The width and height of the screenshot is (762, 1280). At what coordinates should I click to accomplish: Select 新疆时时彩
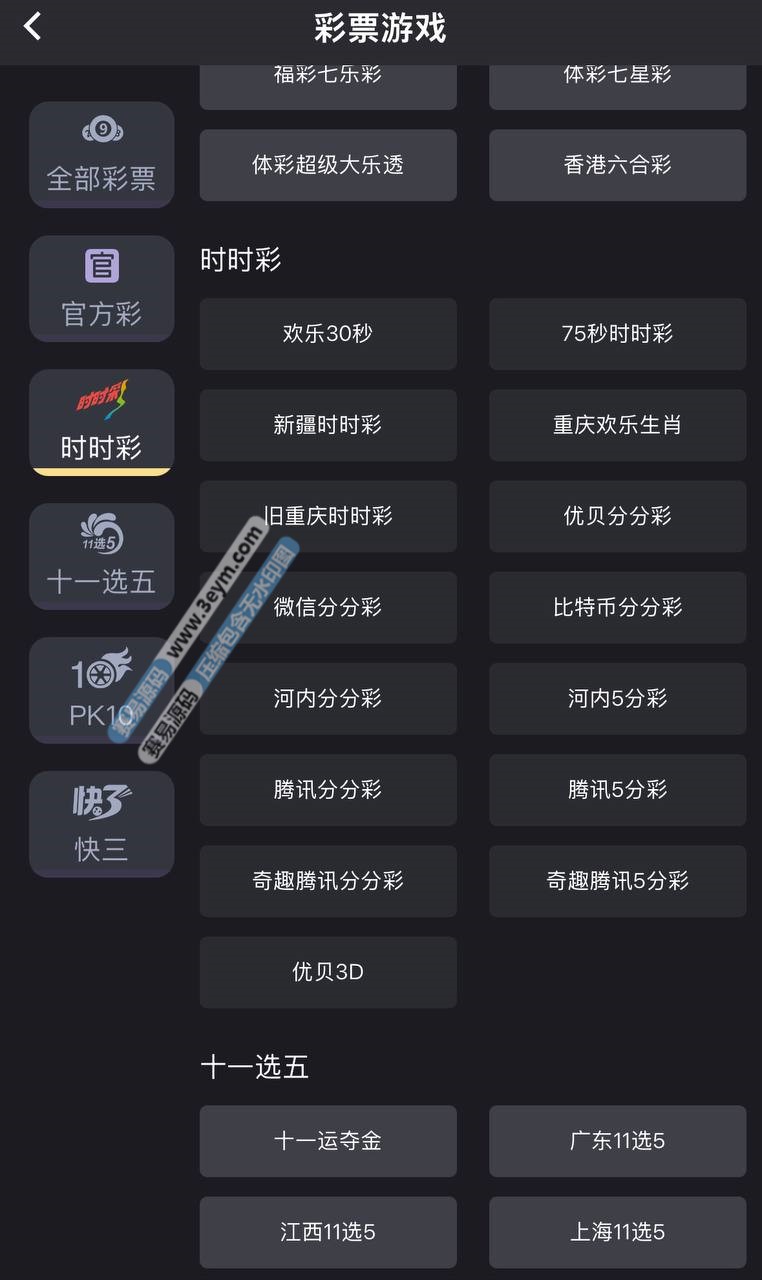(x=328, y=425)
